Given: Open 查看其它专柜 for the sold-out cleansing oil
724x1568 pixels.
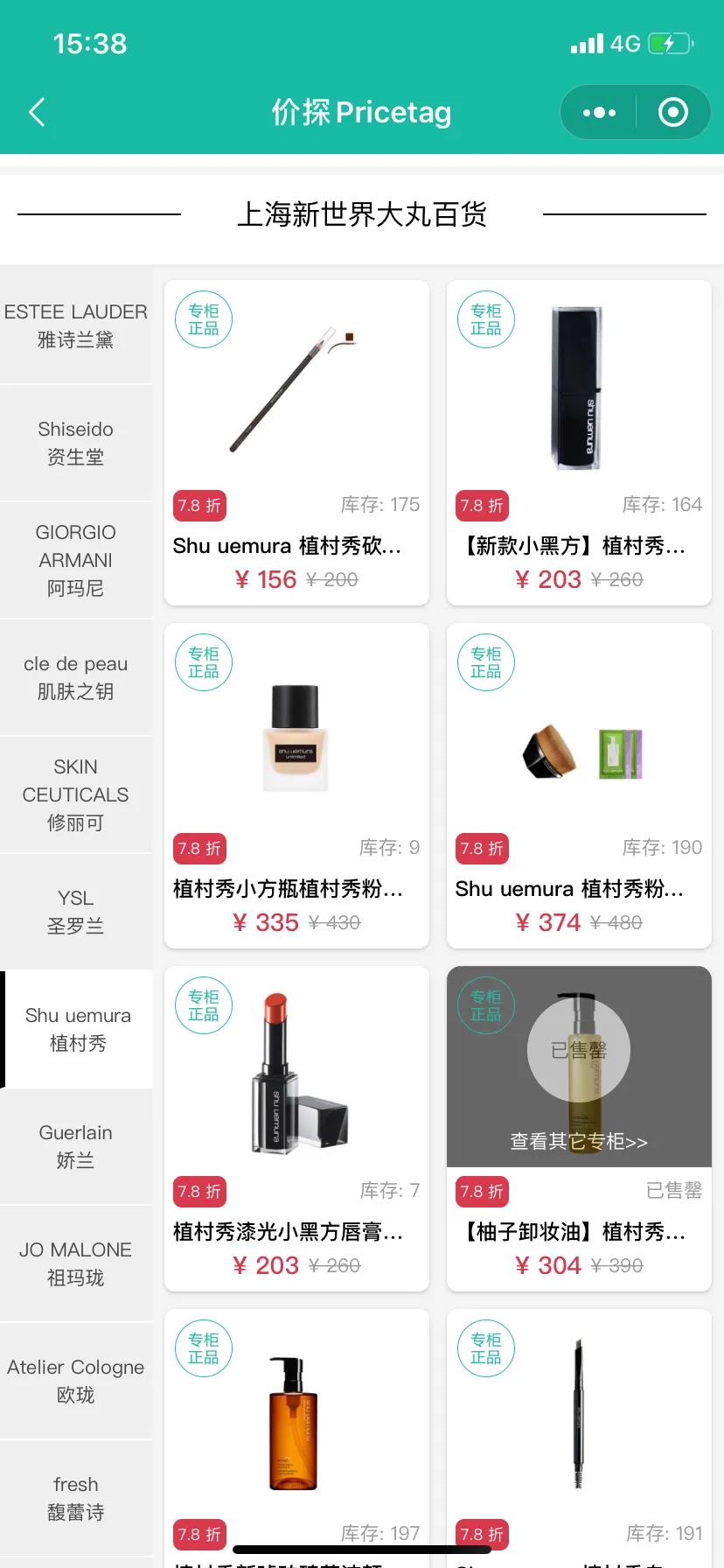Looking at the screenshot, I should (578, 1139).
